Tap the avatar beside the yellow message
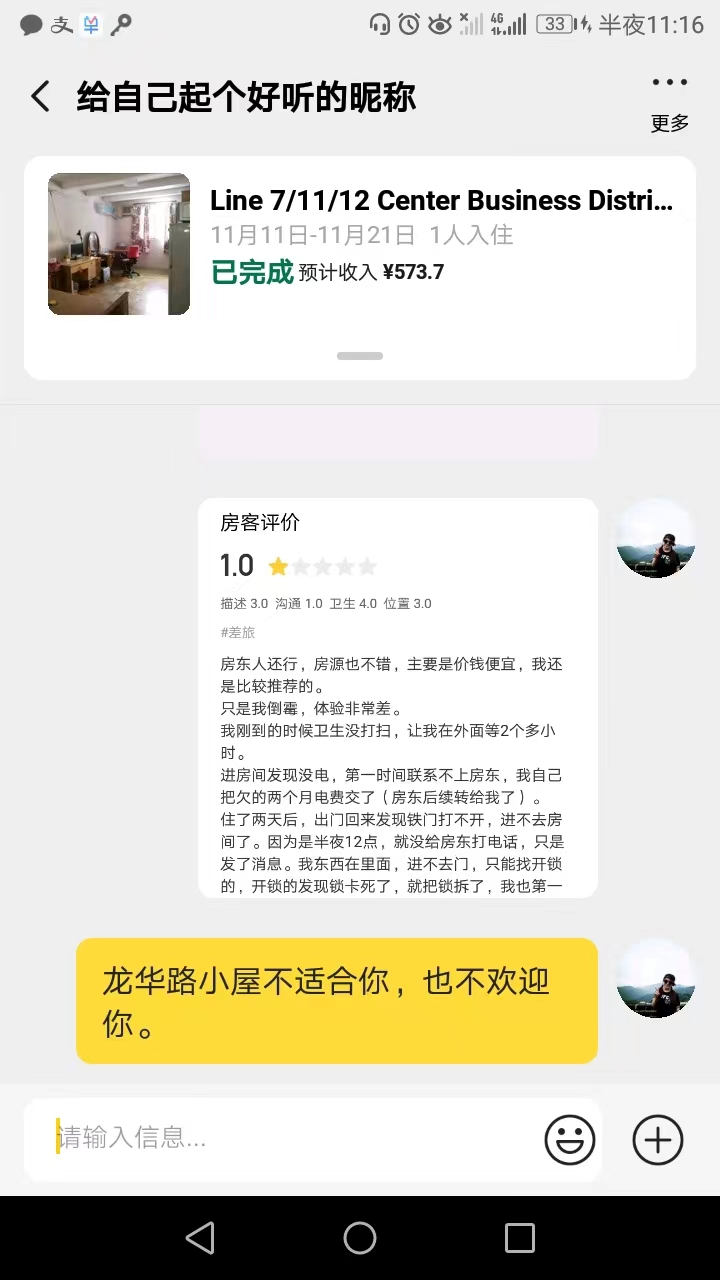 click(x=656, y=978)
